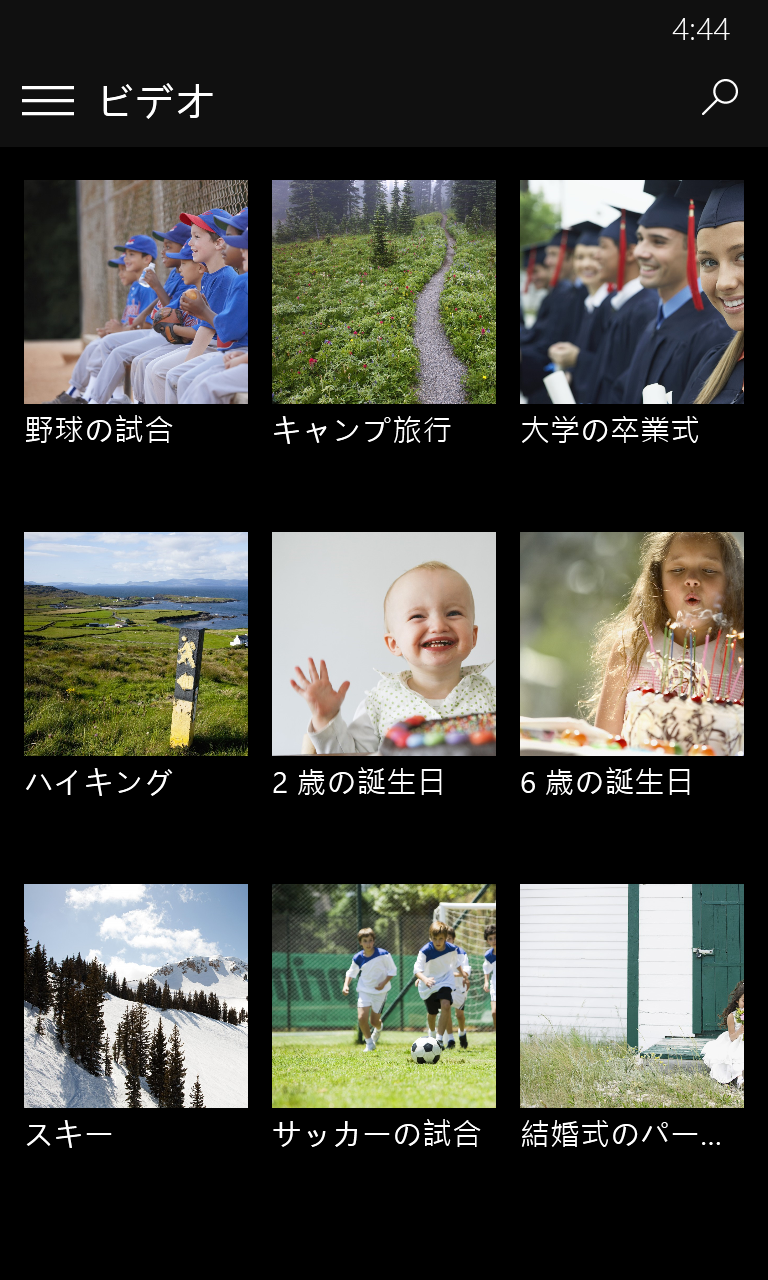Play the サッカーの試合 video
The image size is (768, 1280).
click(x=384, y=996)
